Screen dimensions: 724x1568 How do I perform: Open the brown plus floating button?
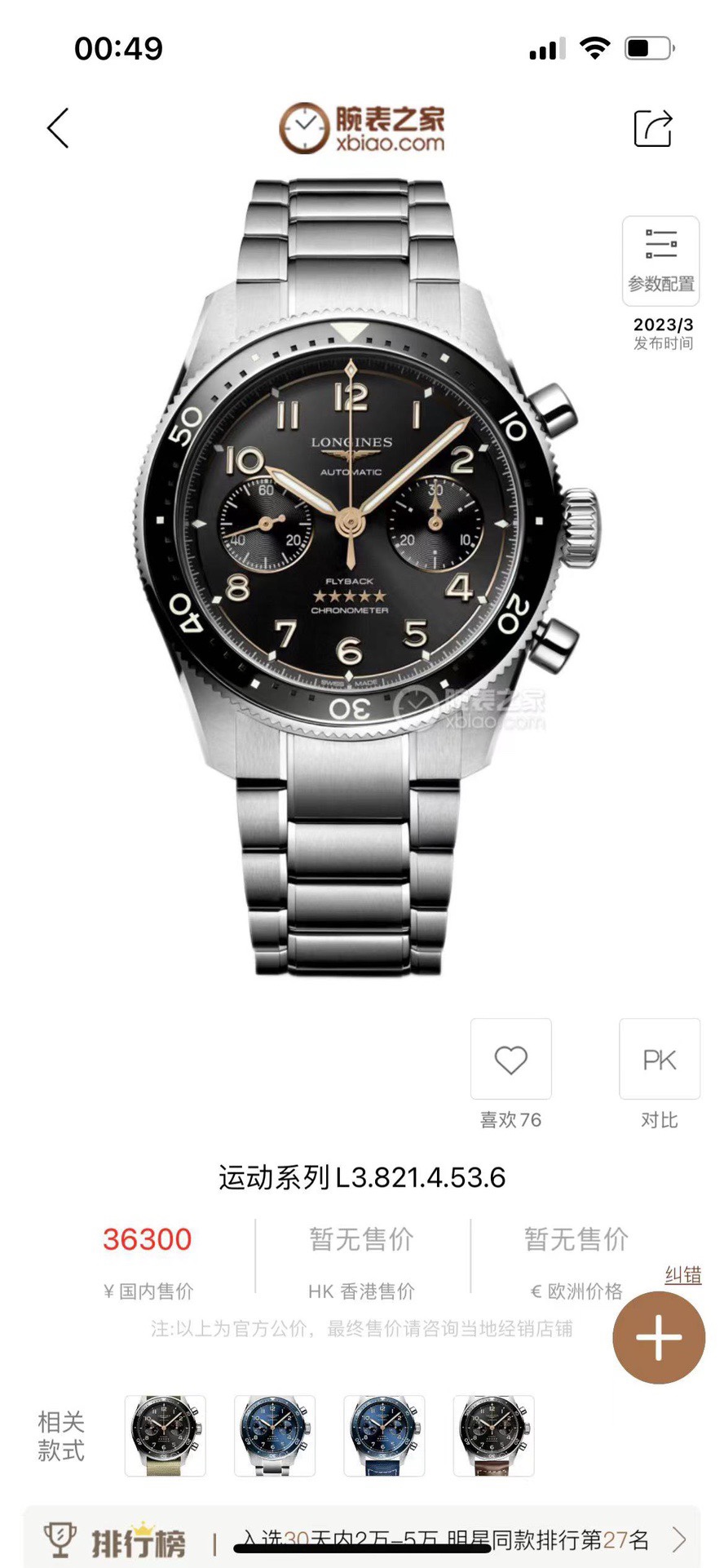click(659, 1338)
